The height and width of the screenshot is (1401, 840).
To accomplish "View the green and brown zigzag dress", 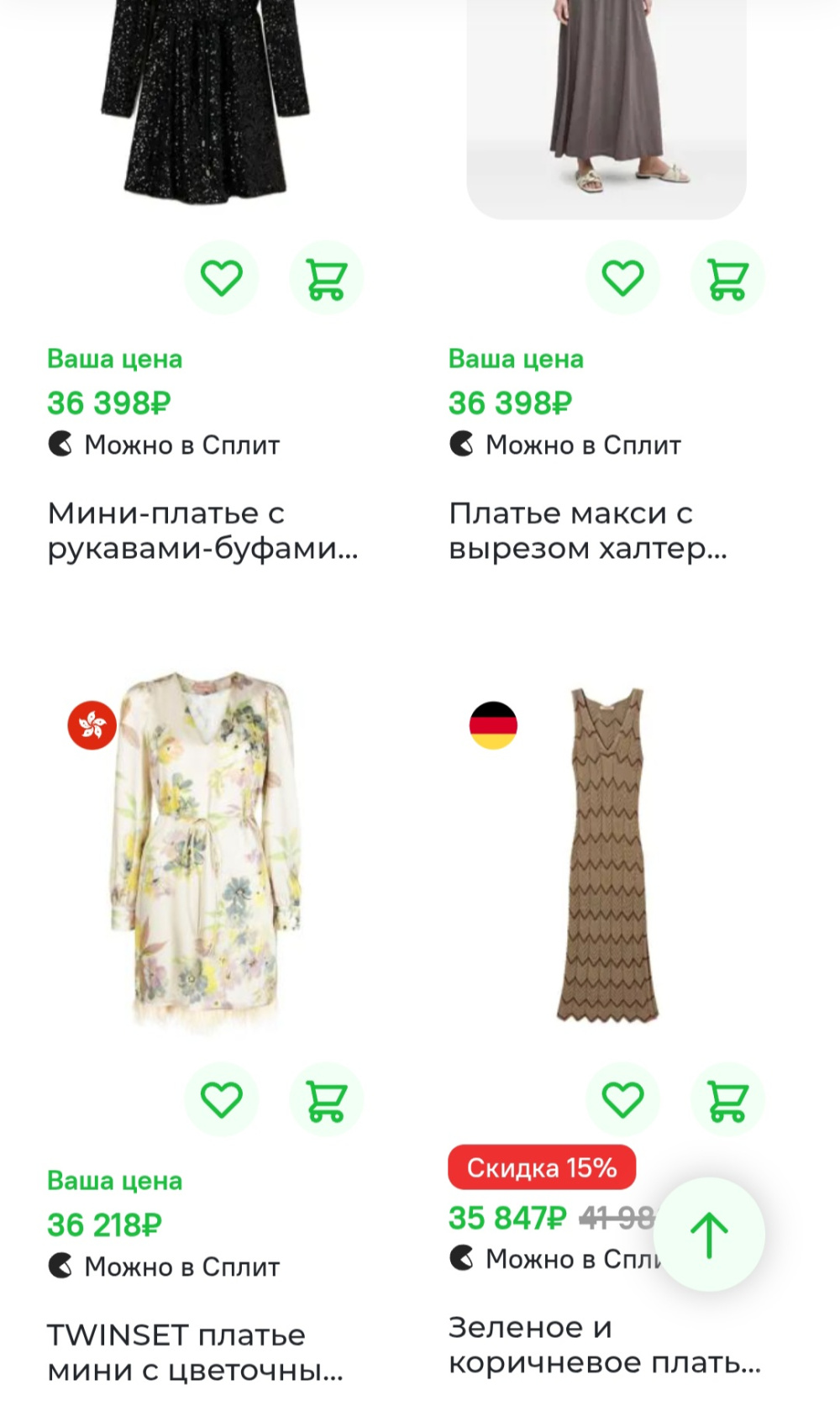I will (607, 853).
